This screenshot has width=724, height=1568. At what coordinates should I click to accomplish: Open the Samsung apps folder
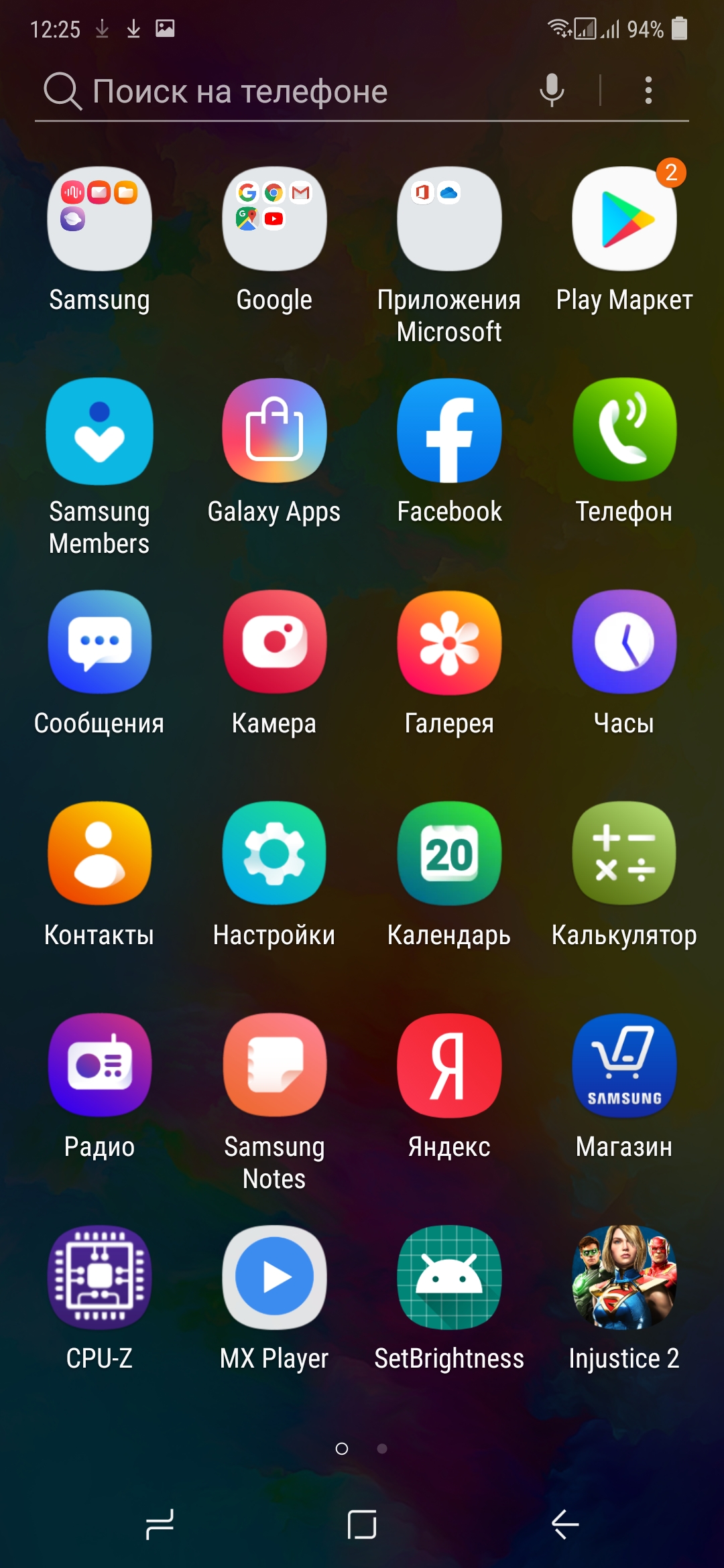(x=99, y=220)
